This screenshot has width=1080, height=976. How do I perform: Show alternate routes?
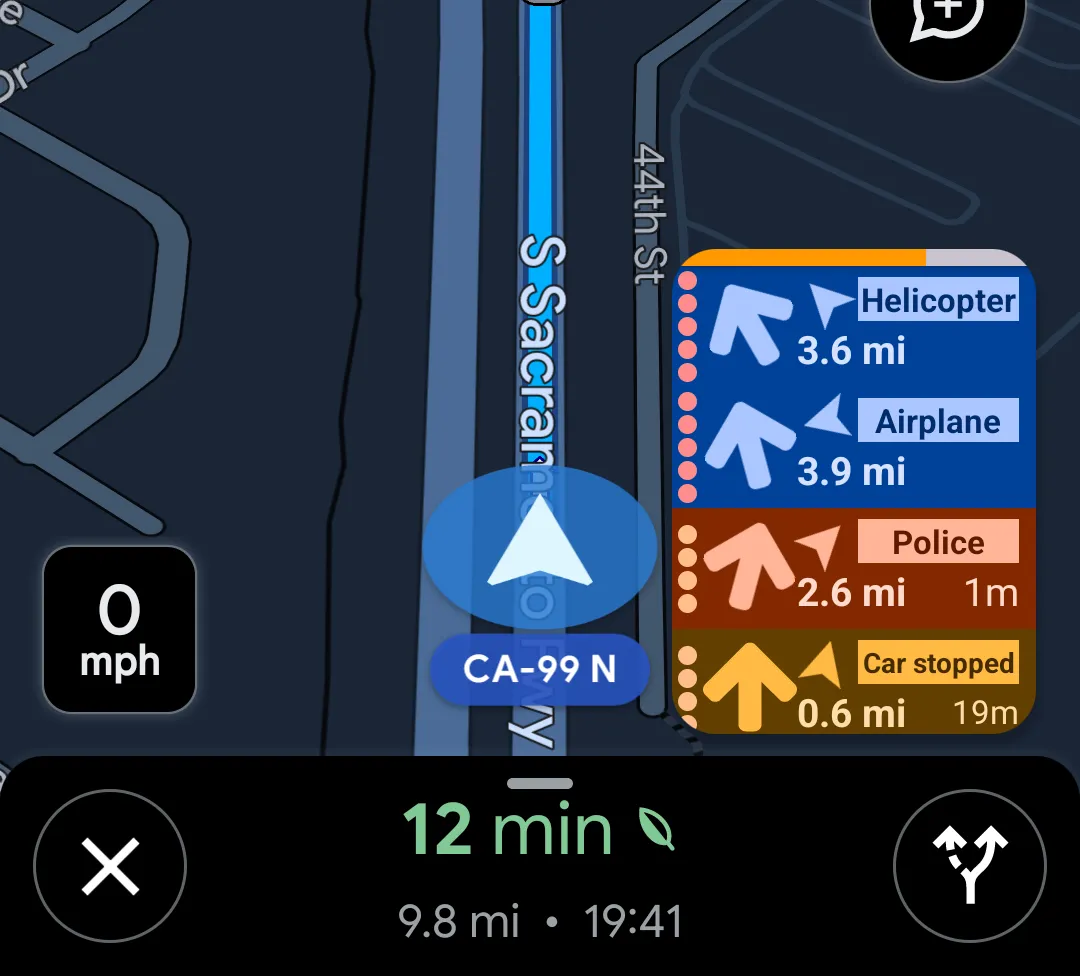click(969, 866)
